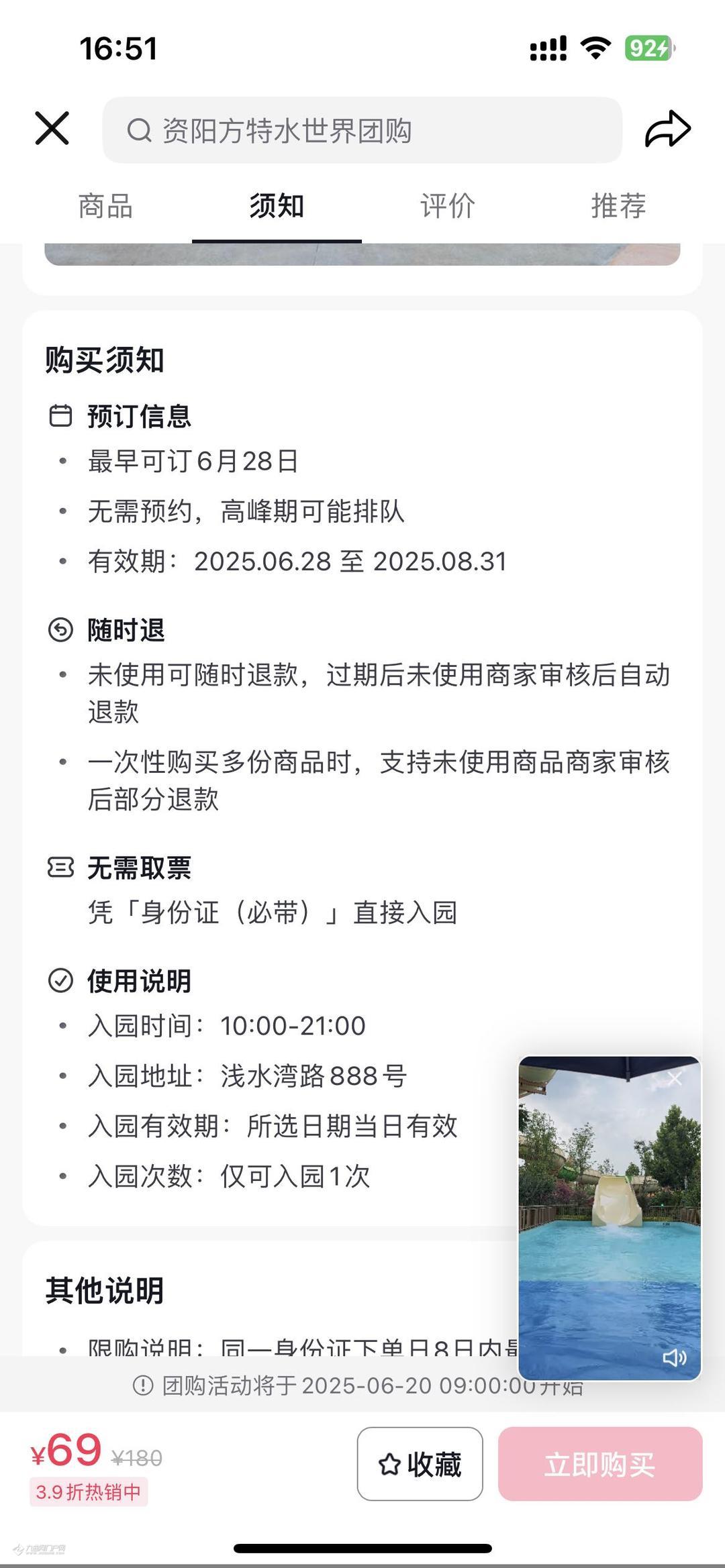
Task: Add this deal to 收藏 favorites
Action: pyautogui.click(x=420, y=1464)
